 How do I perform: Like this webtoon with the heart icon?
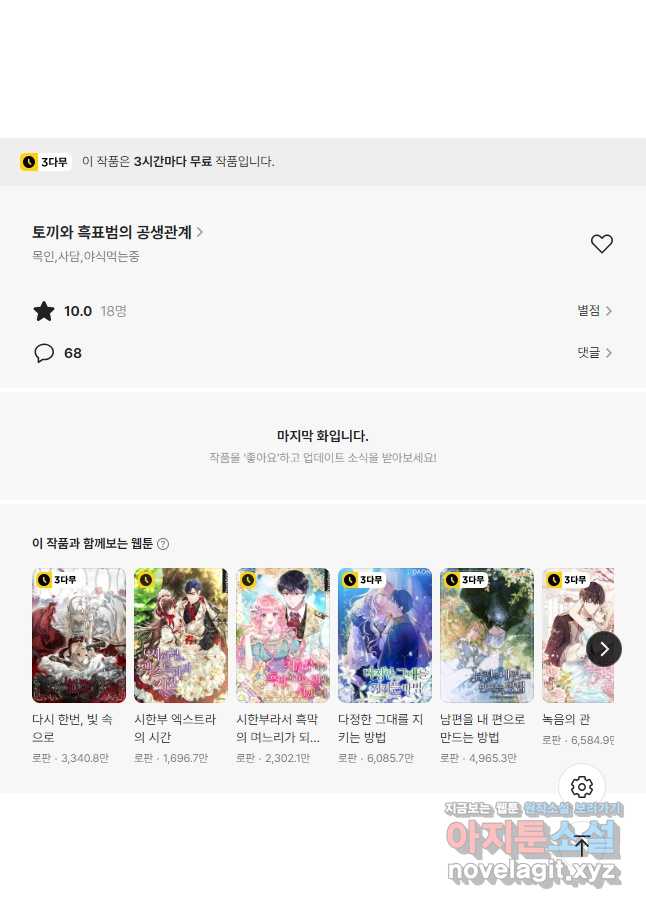point(601,244)
